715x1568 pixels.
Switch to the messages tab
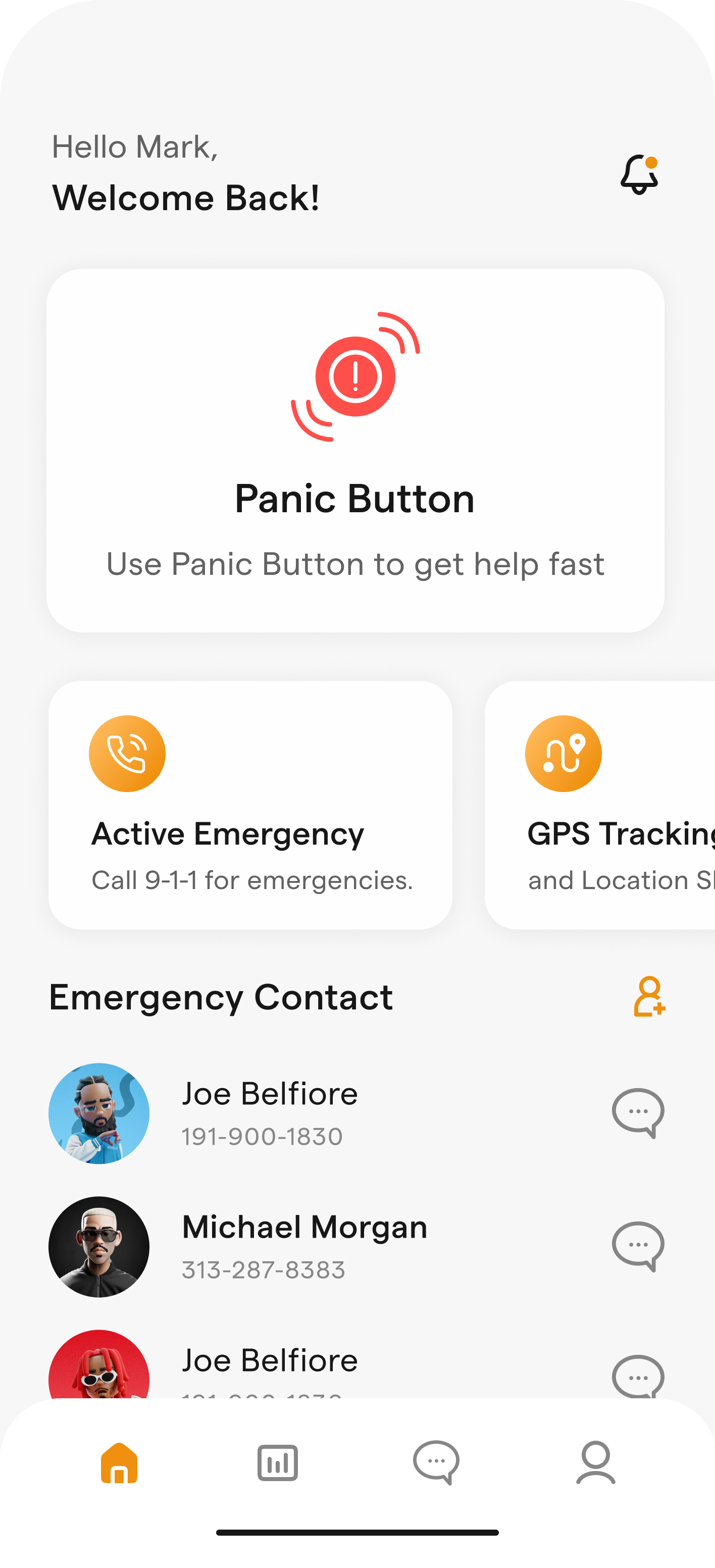(436, 1462)
